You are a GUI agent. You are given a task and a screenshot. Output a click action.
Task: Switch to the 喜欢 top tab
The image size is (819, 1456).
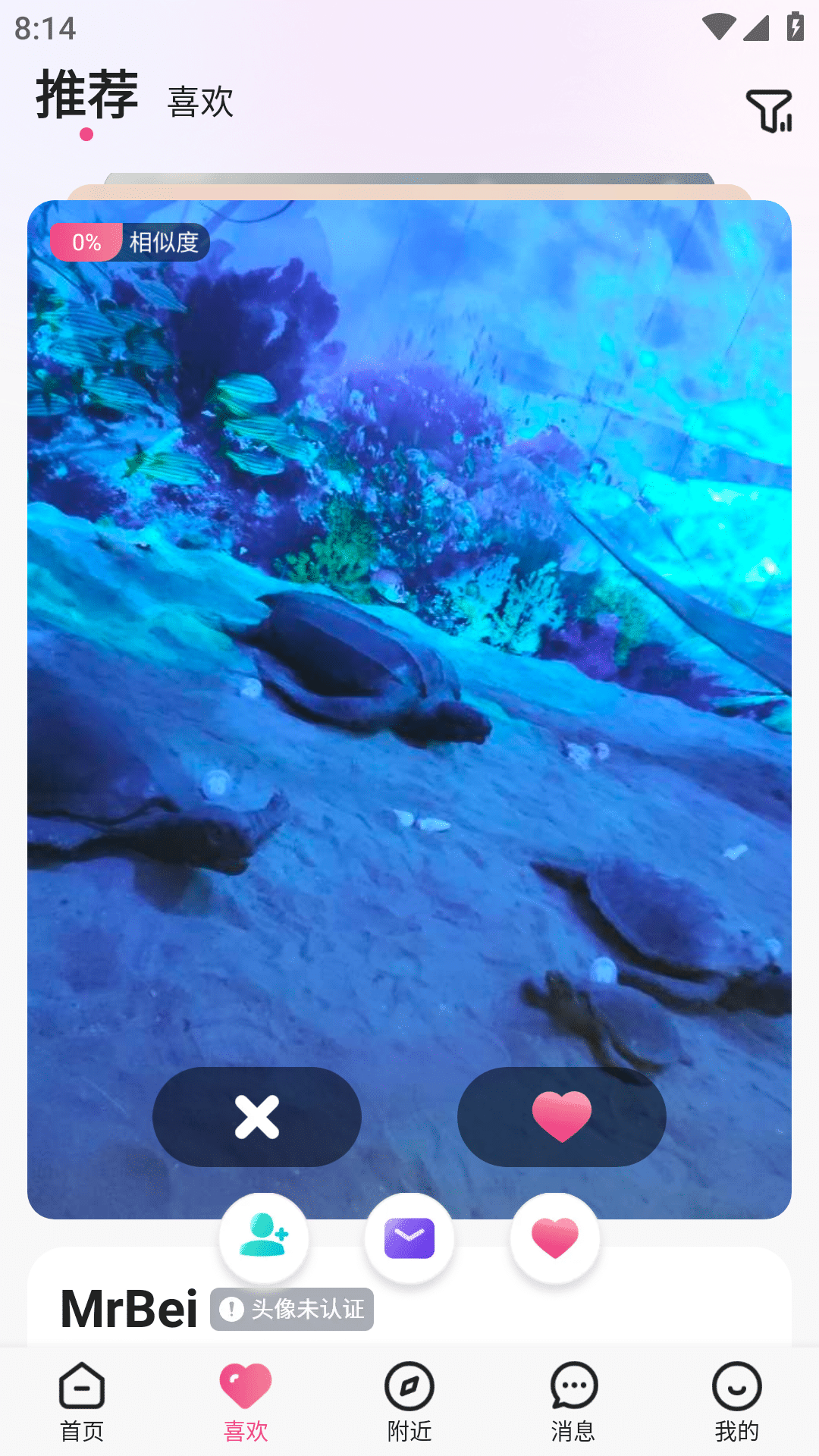(200, 102)
